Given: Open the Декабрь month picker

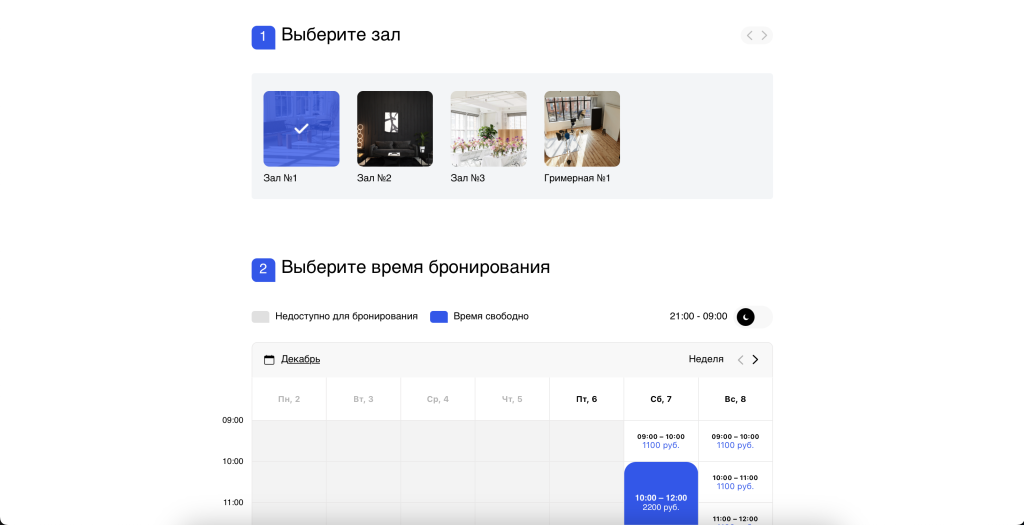Looking at the screenshot, I should [300, 359].
